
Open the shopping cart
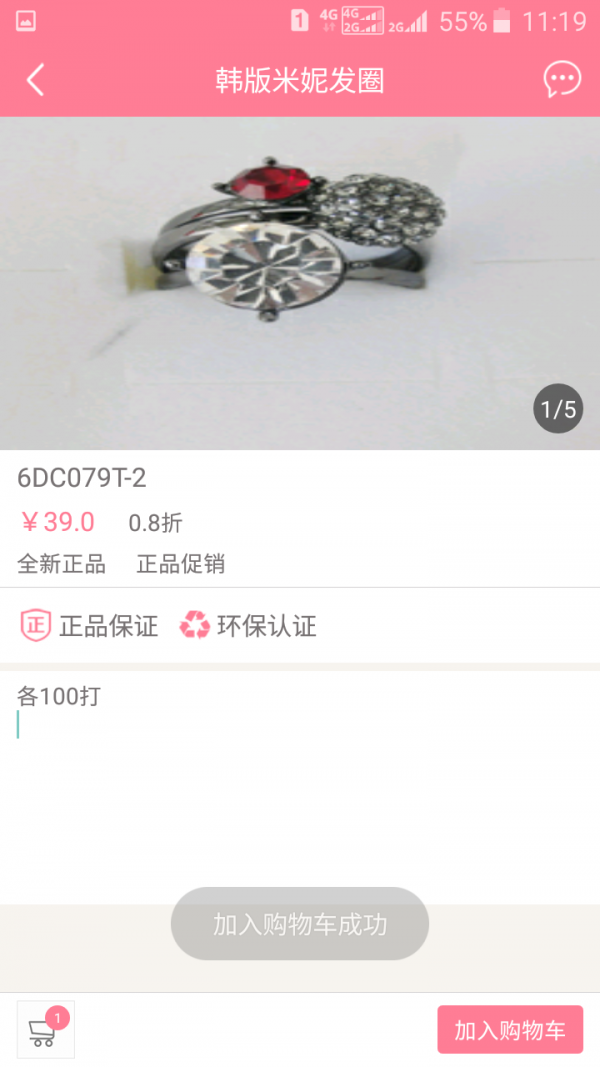[x=45, y=1029]
